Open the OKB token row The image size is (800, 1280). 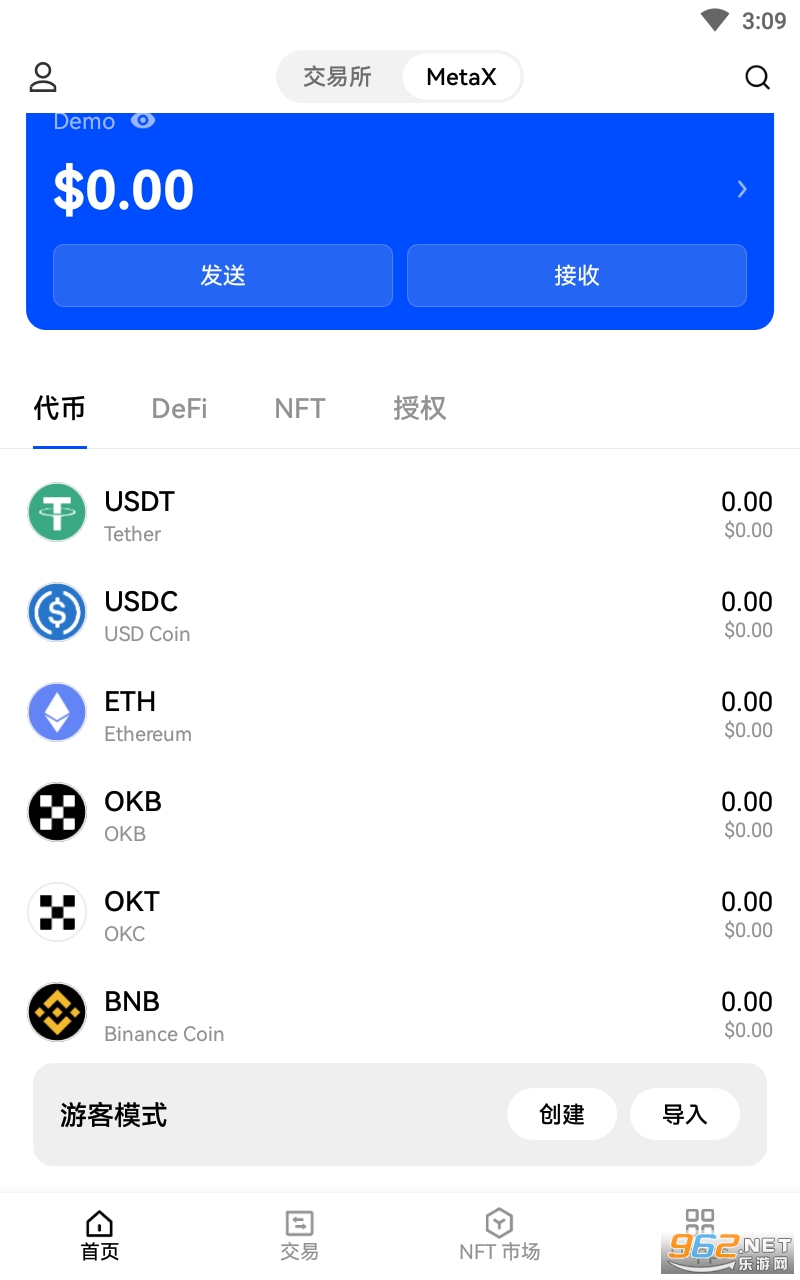point(400,813)
